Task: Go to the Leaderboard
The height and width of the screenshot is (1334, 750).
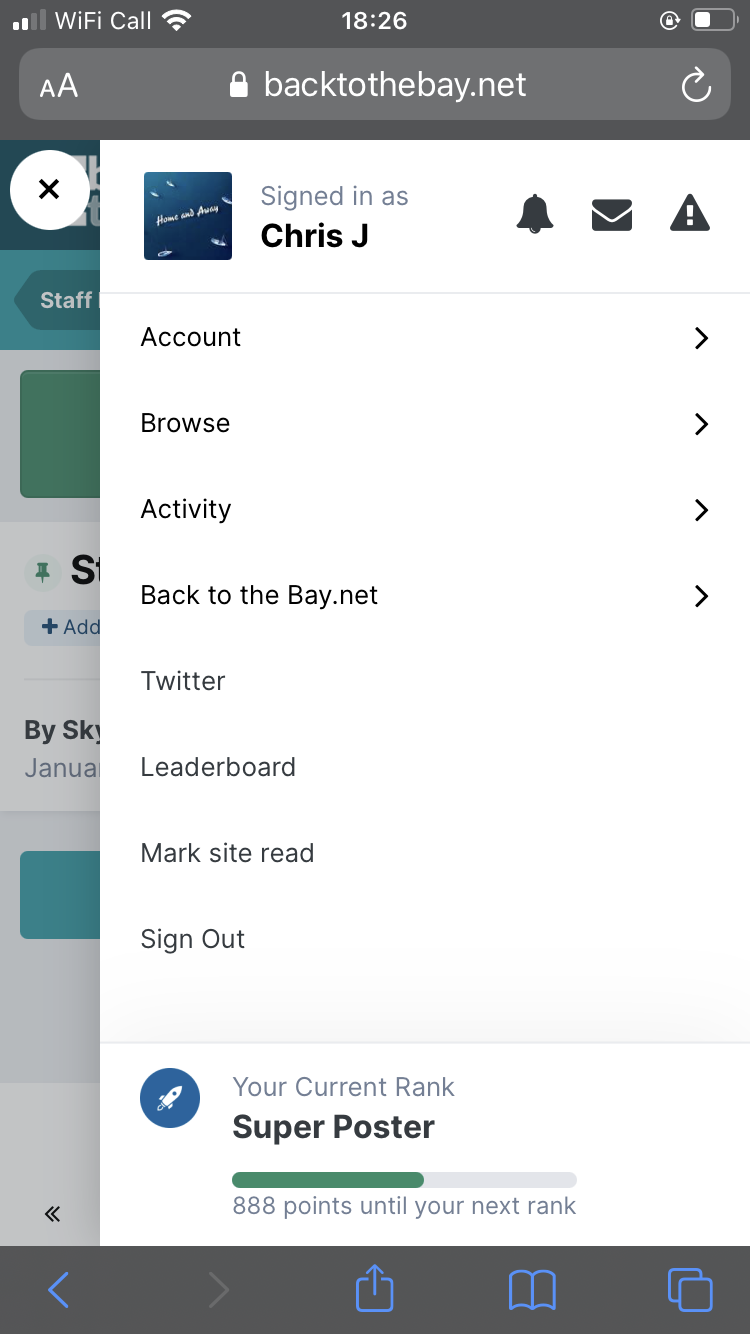Action: point(218,767)
